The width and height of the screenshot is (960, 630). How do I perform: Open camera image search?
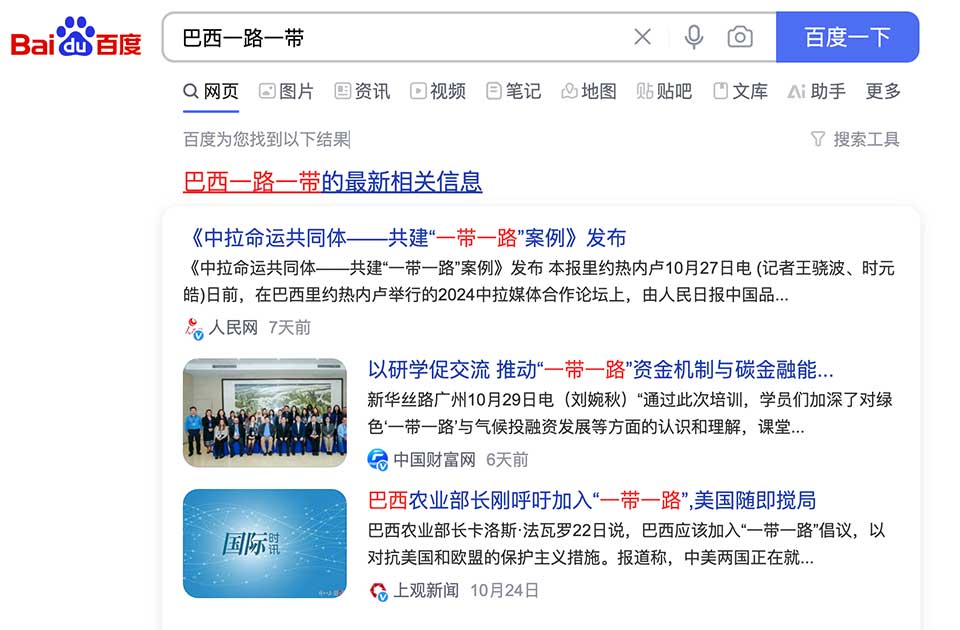tap(740, 38)
